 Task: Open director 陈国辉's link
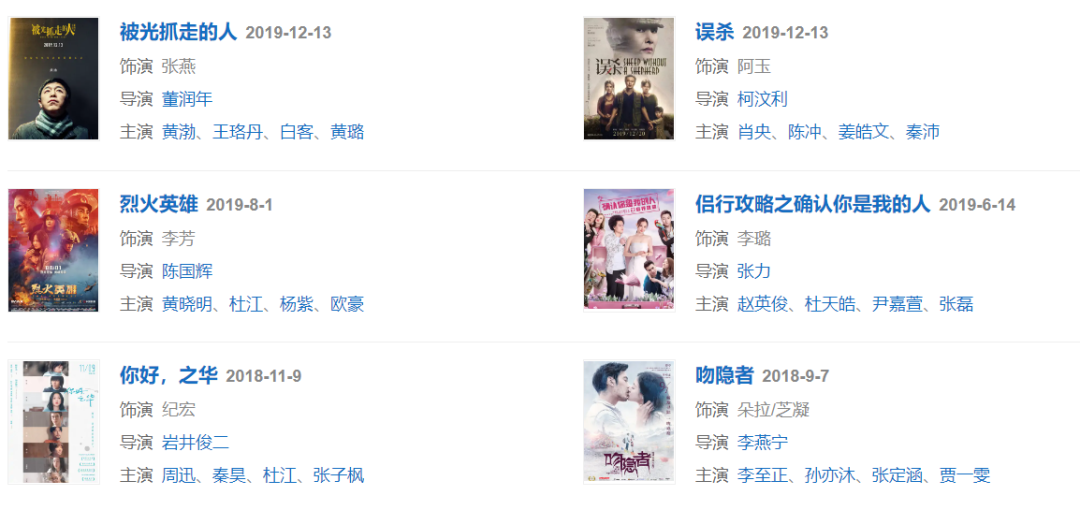pyautogui.click(x=187, y=271)
